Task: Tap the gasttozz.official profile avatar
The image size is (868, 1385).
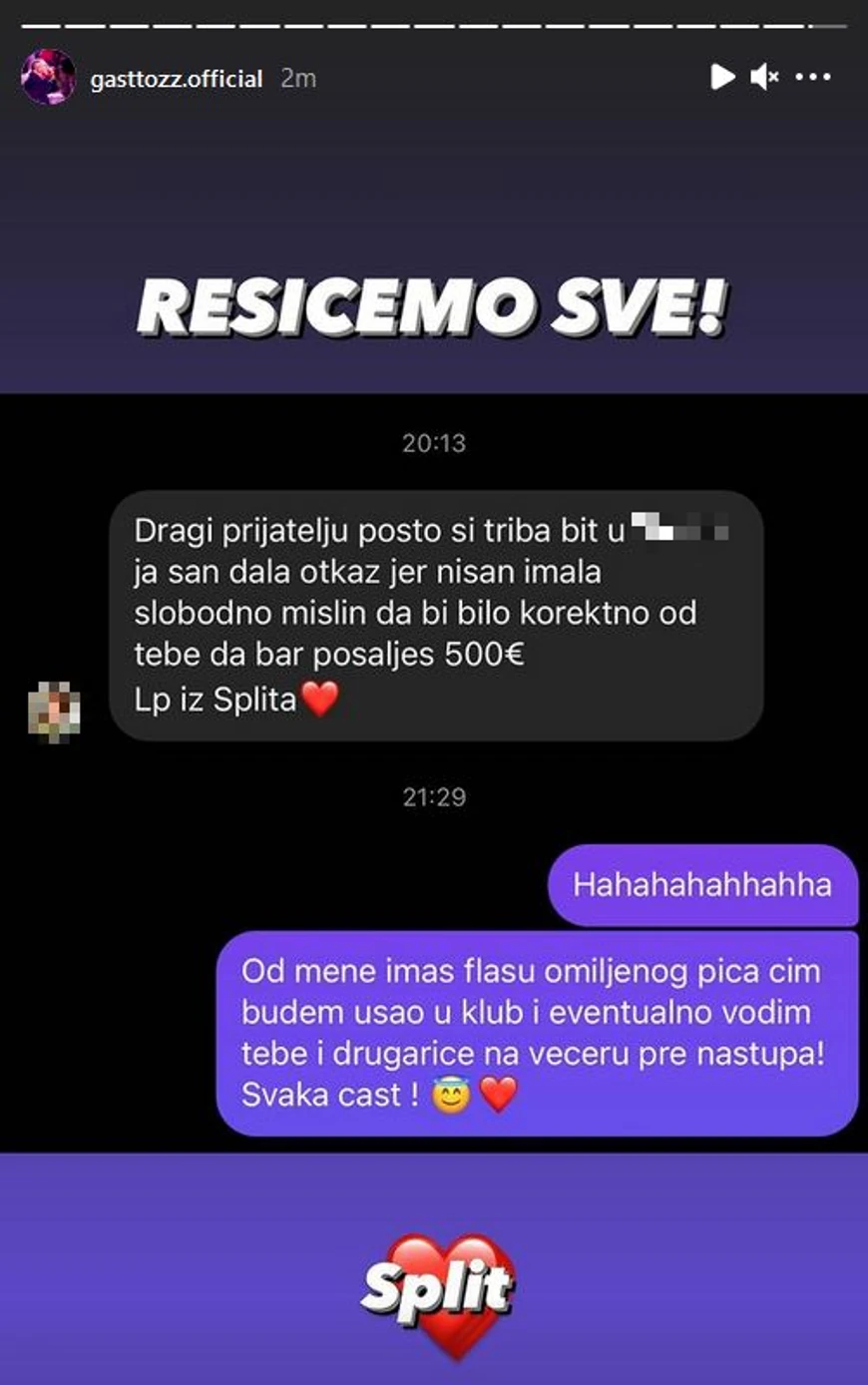Action: [x=48, y=77]
